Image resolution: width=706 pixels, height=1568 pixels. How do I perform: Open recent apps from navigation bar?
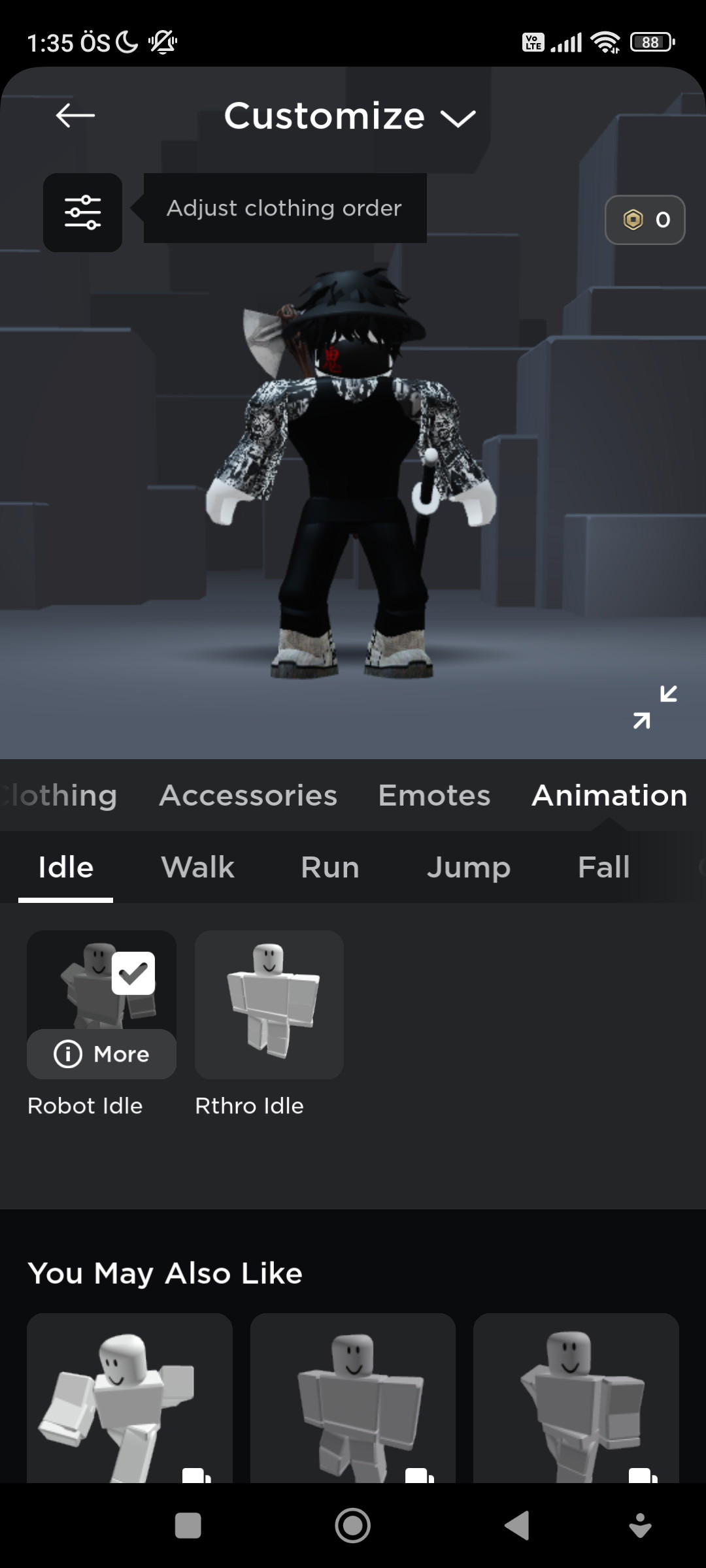click(x=188, y=1526)
